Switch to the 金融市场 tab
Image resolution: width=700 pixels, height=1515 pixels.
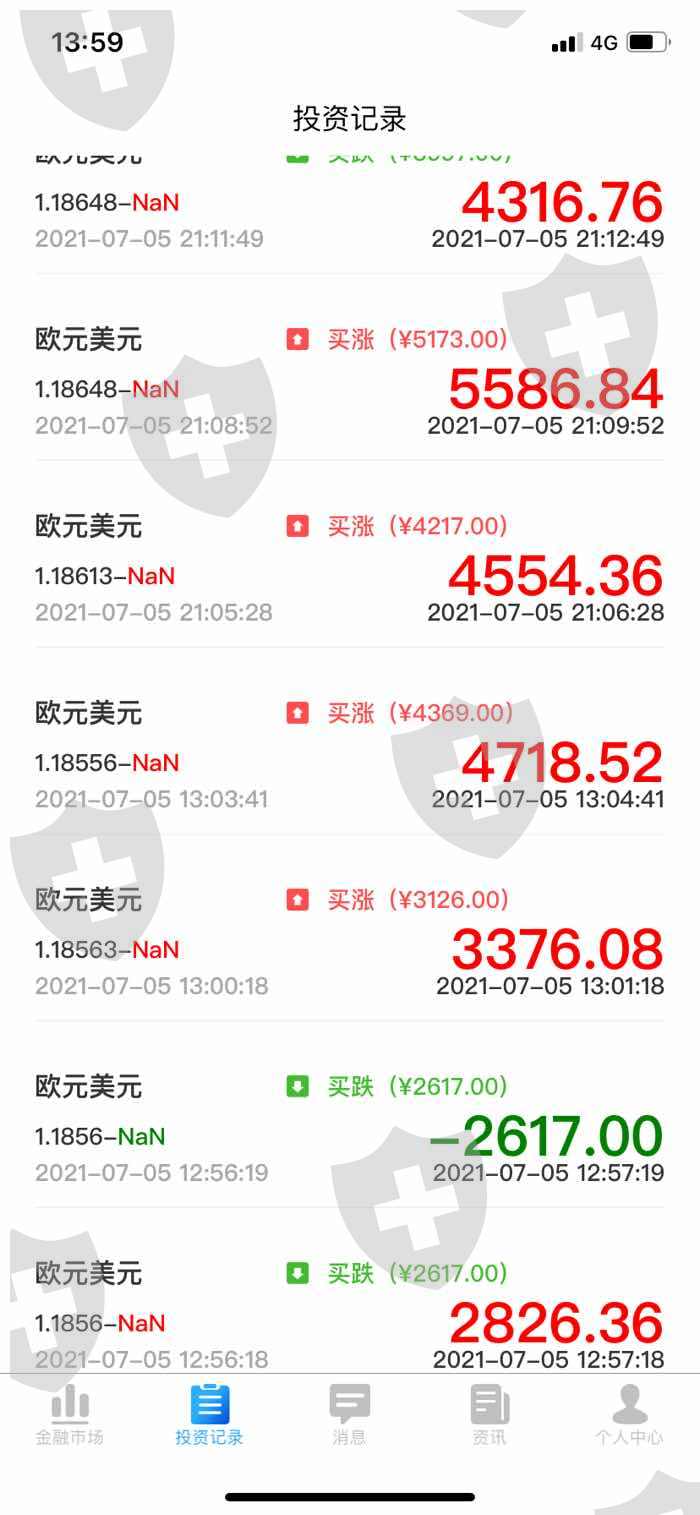click(70, 1415)
